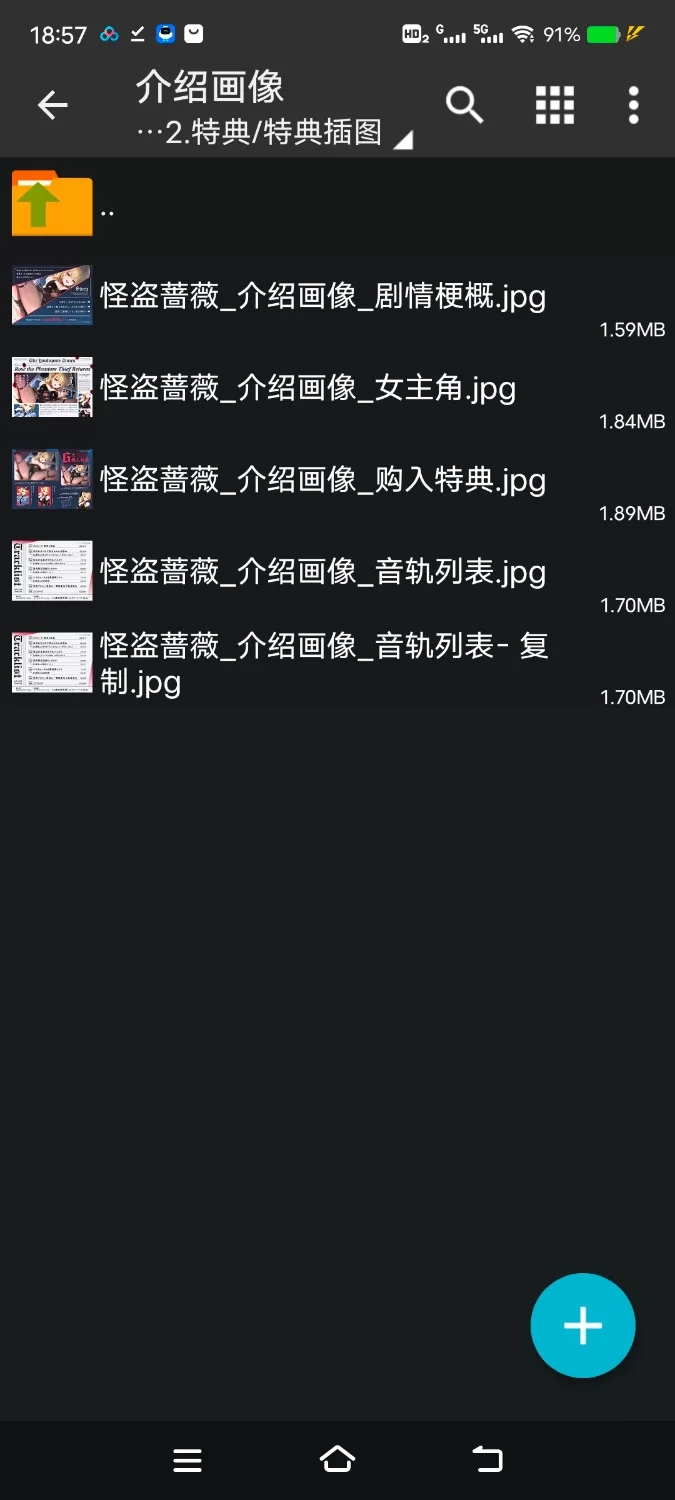Open the 音轨列表- 复制.jpg file

pos(323,663)
